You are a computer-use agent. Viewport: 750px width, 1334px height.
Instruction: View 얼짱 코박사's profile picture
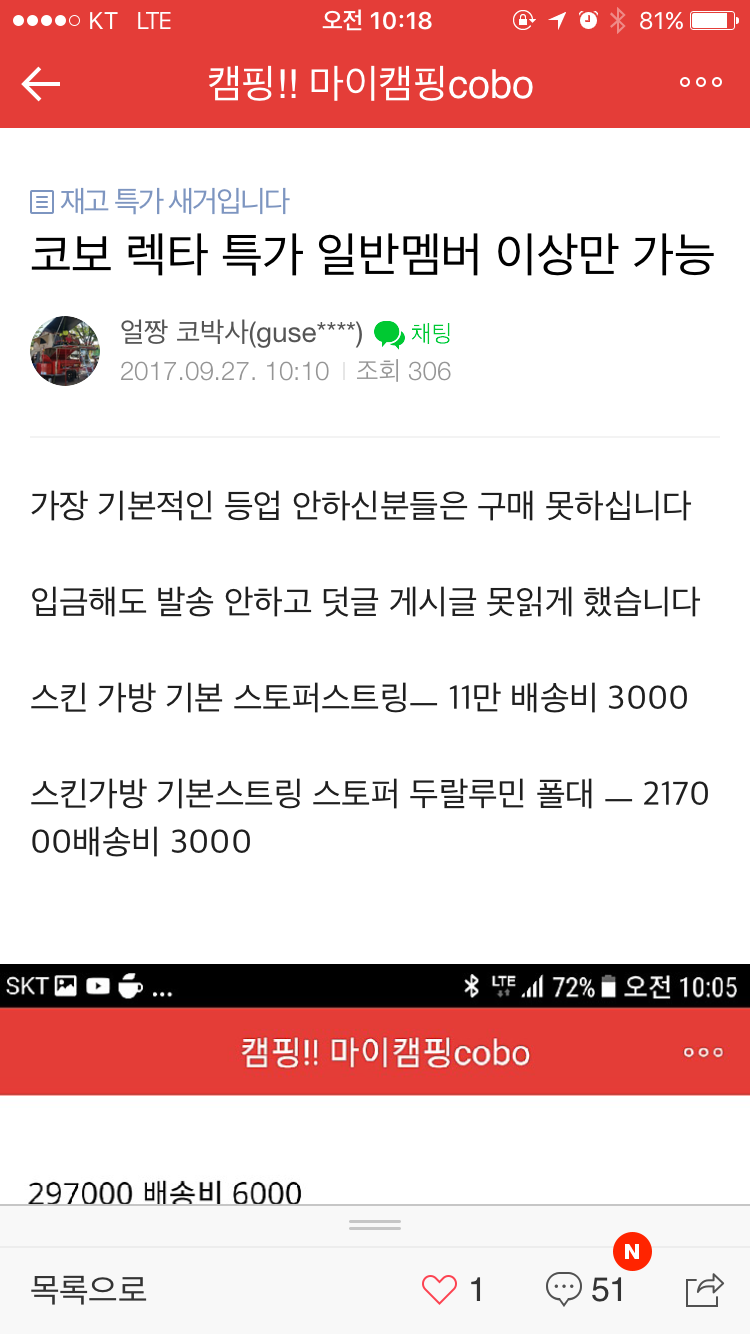[x=66, y=351]
